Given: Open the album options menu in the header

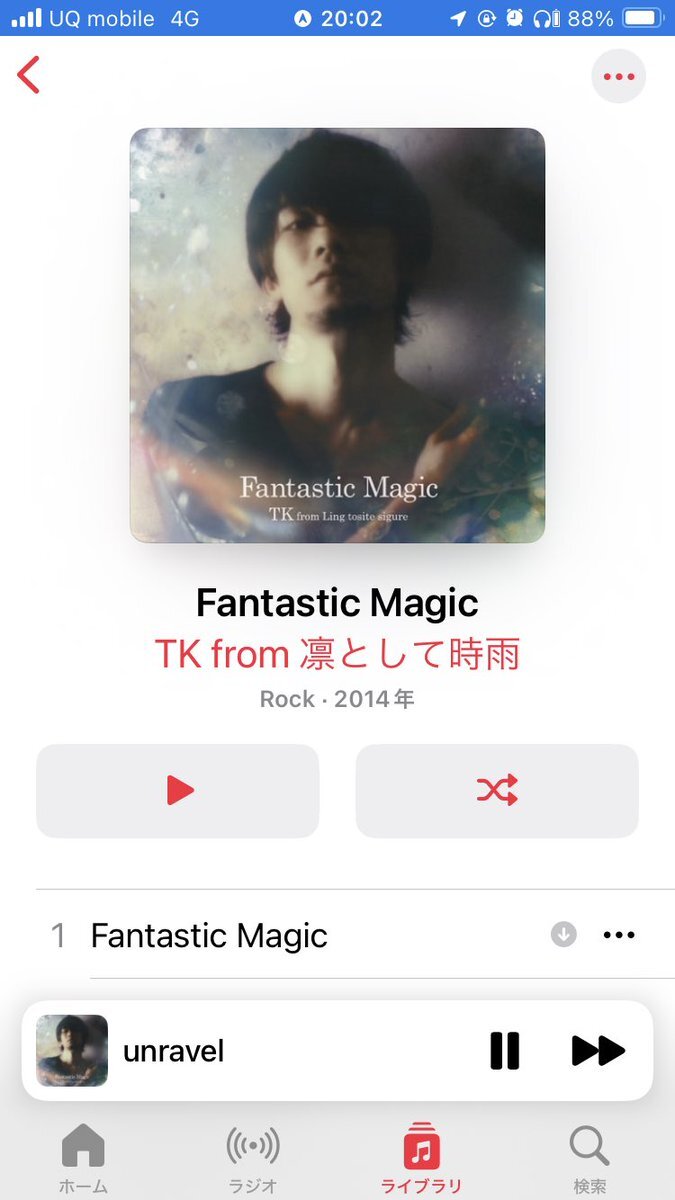Looking at the screenshot, I should [x=618, y=76].
